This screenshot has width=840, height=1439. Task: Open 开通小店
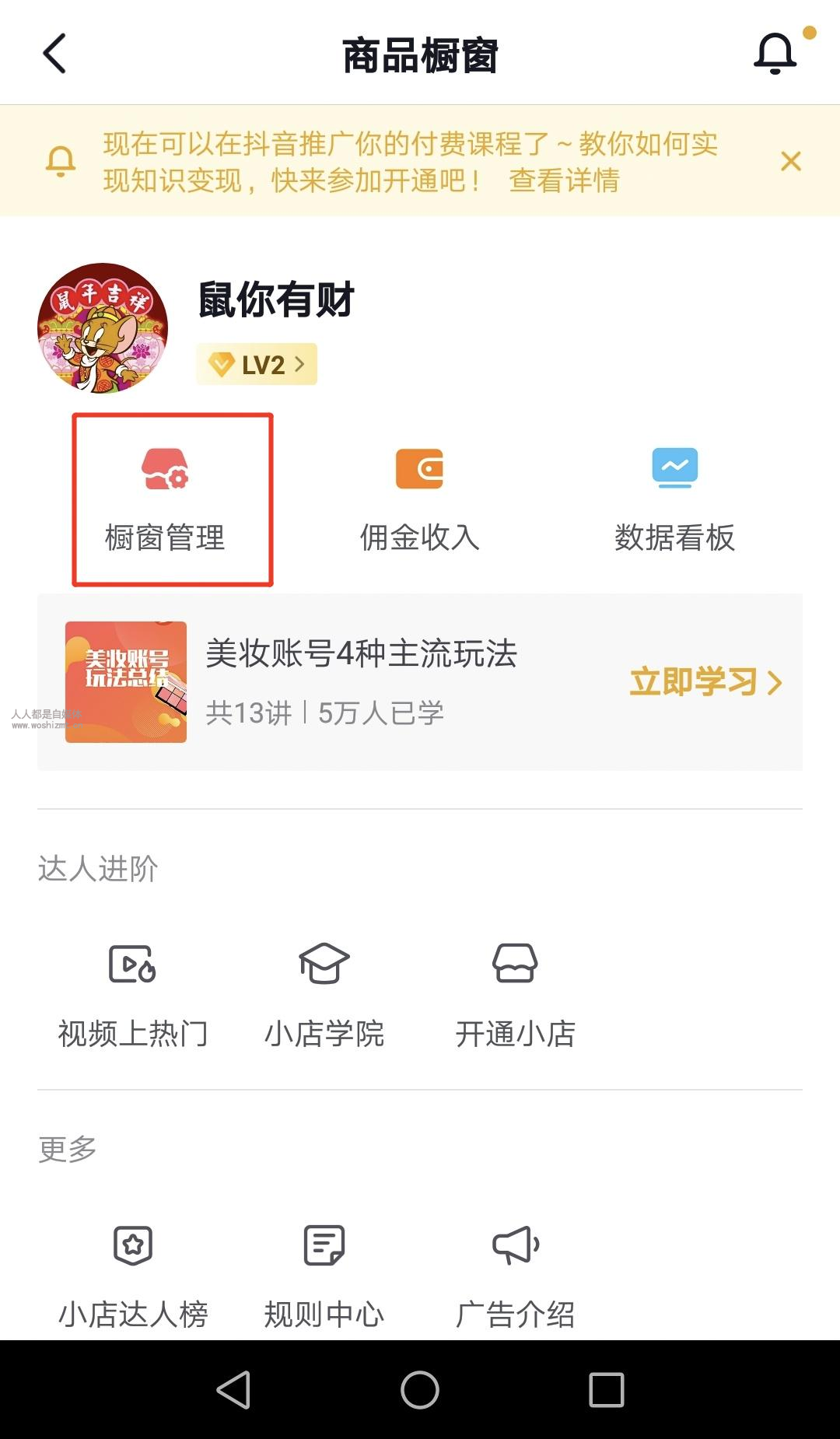pyautogui.click(x=515, y=996)
